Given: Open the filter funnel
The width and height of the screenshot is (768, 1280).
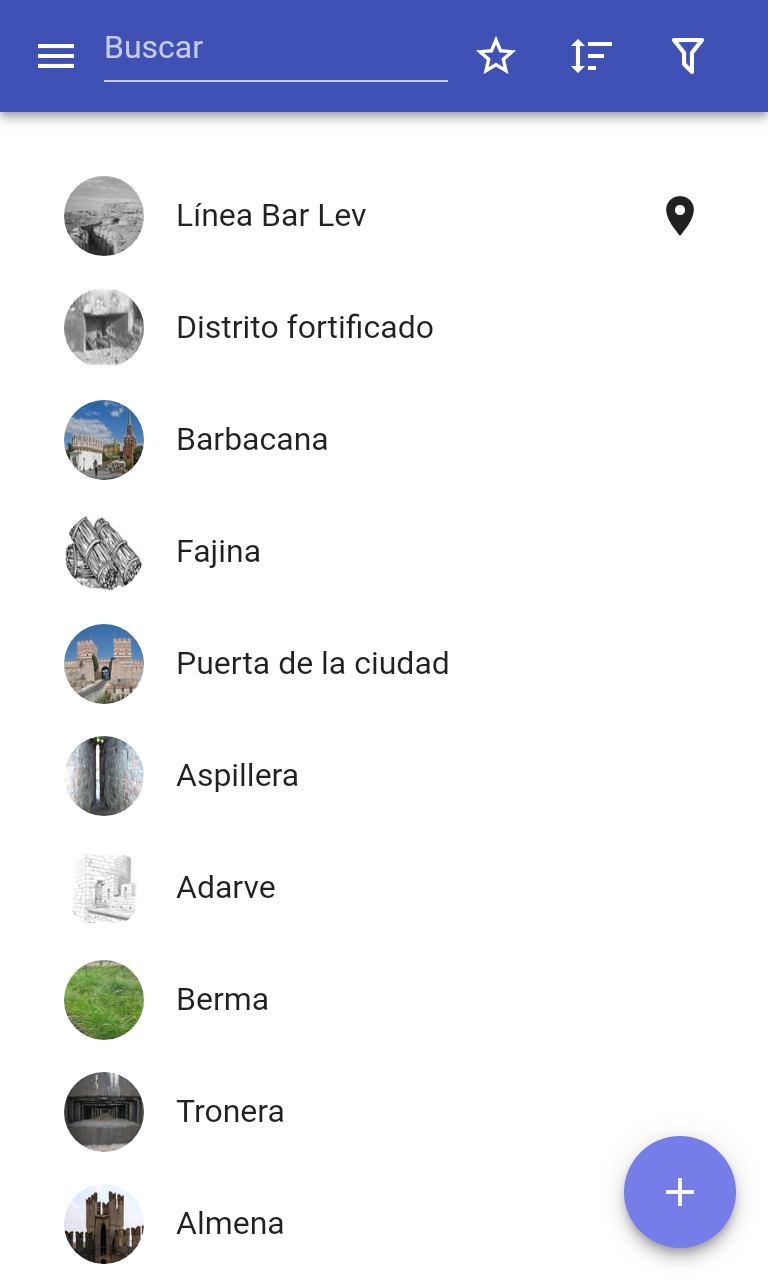Looking at the screenshot, I should point(688,56).
